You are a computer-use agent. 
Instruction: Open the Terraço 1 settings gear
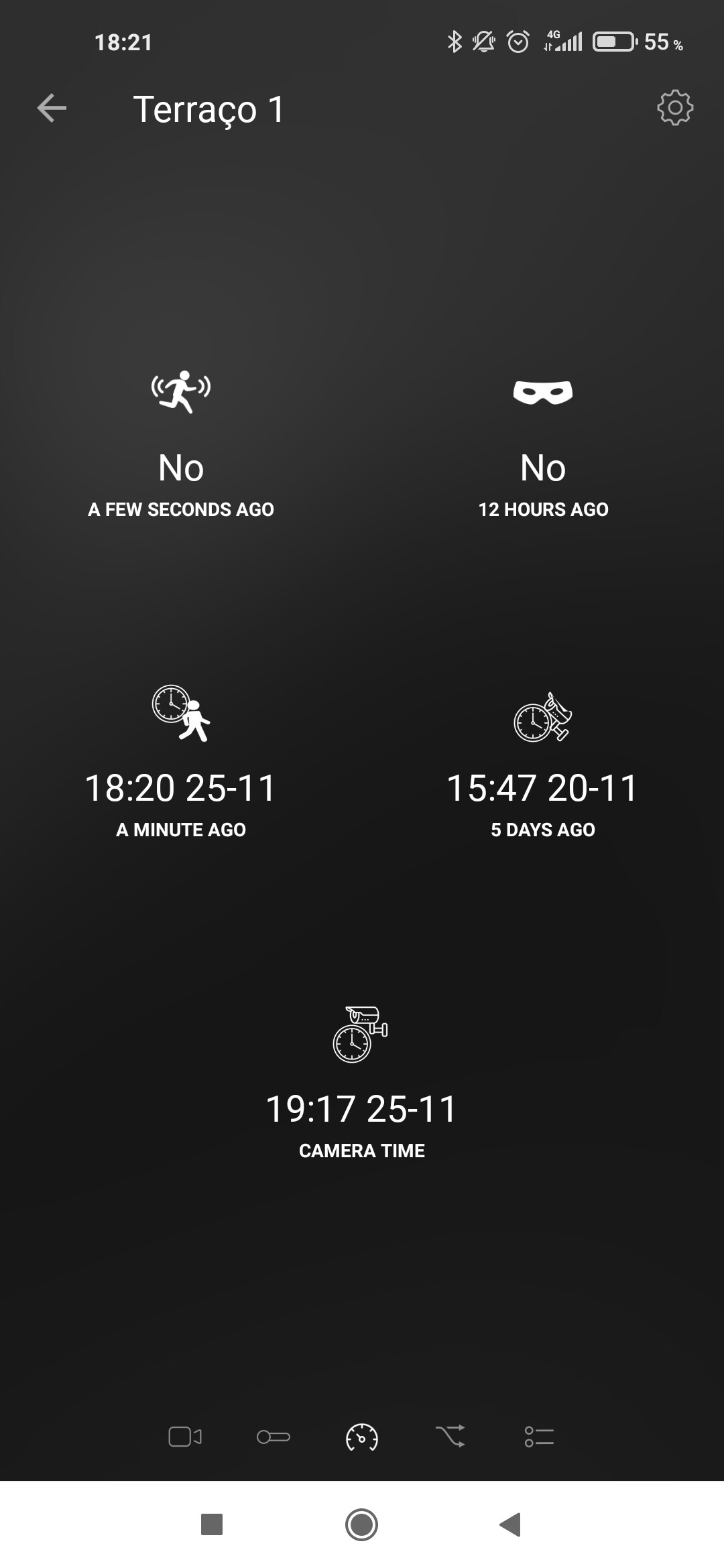coord(674,108)
